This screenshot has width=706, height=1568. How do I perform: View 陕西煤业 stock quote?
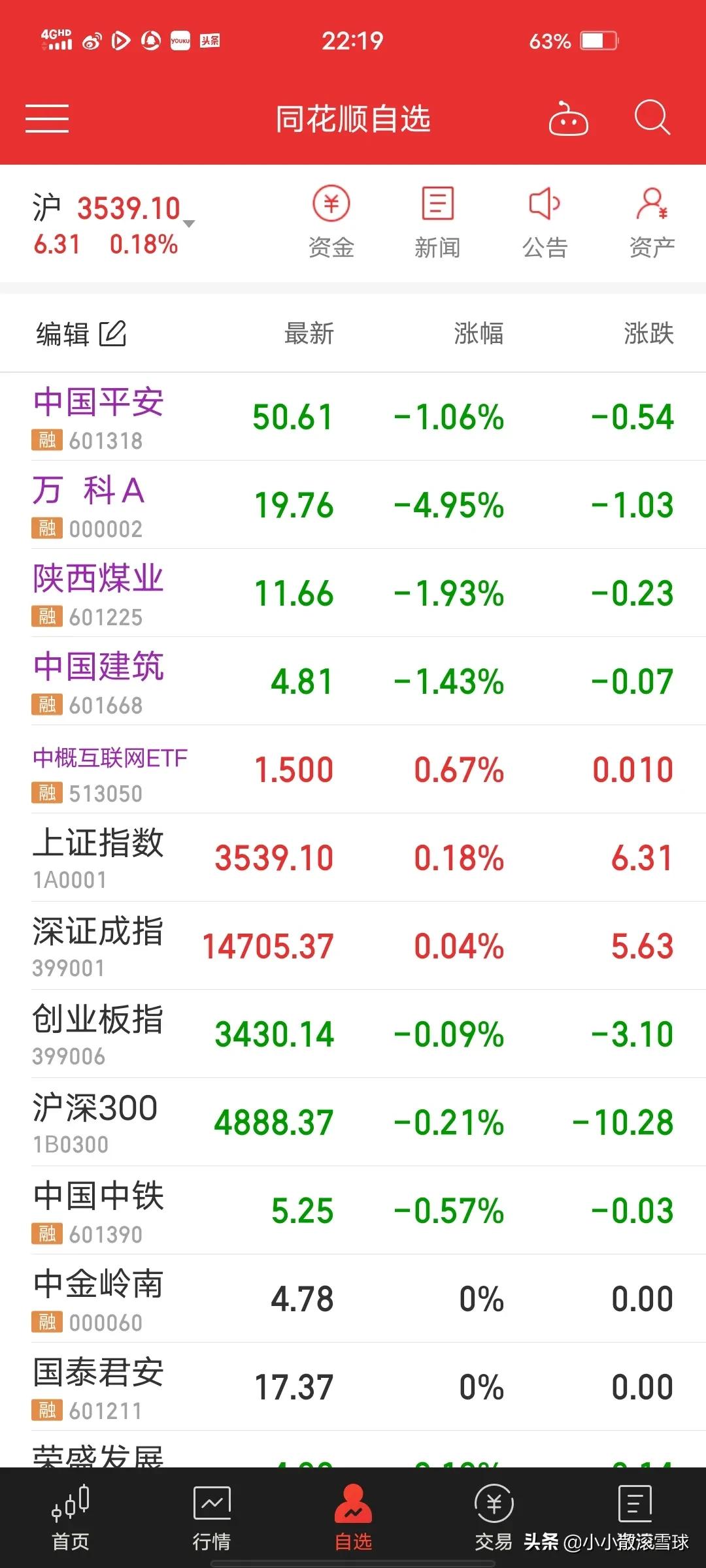click(353, 593)
